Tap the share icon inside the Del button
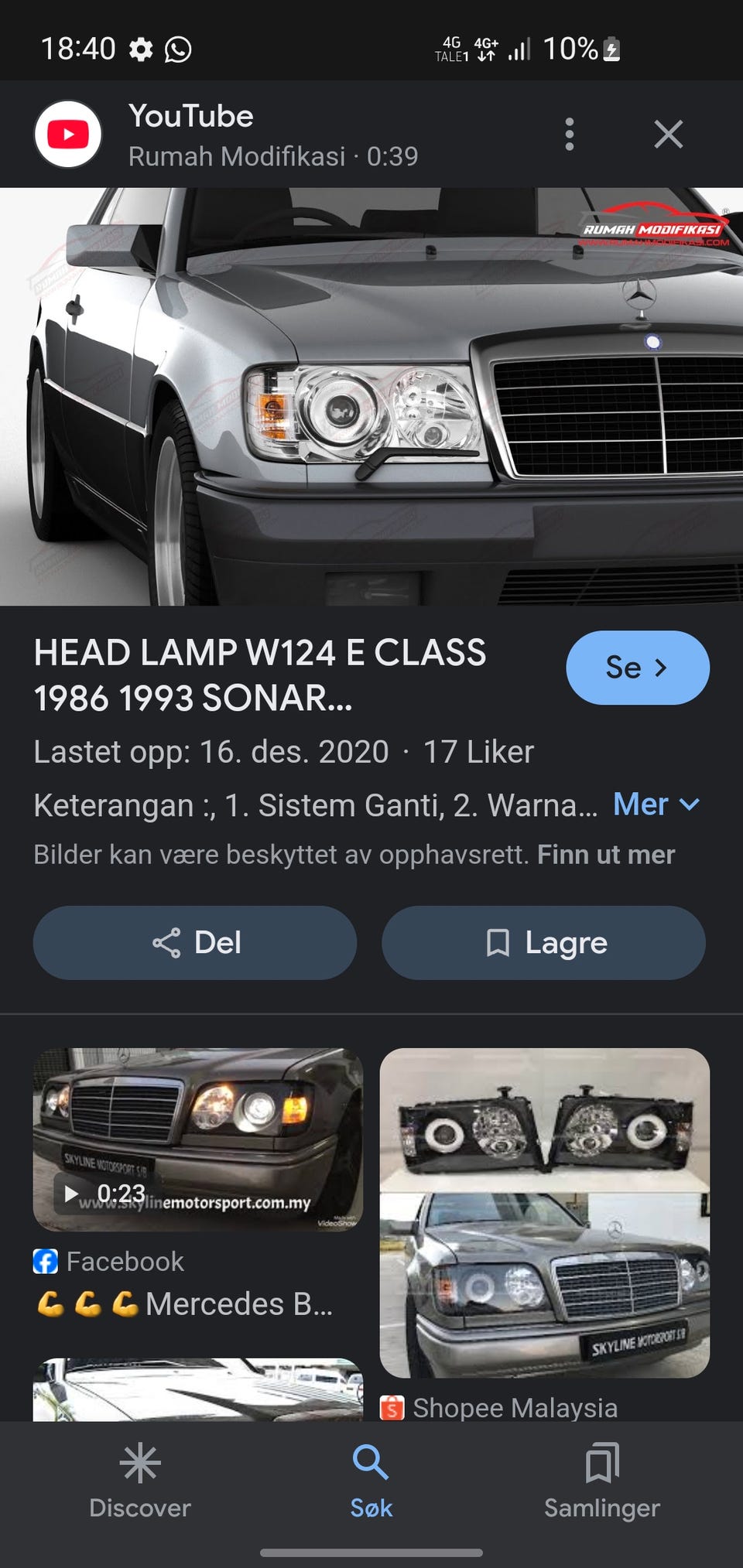 [166, 942]
